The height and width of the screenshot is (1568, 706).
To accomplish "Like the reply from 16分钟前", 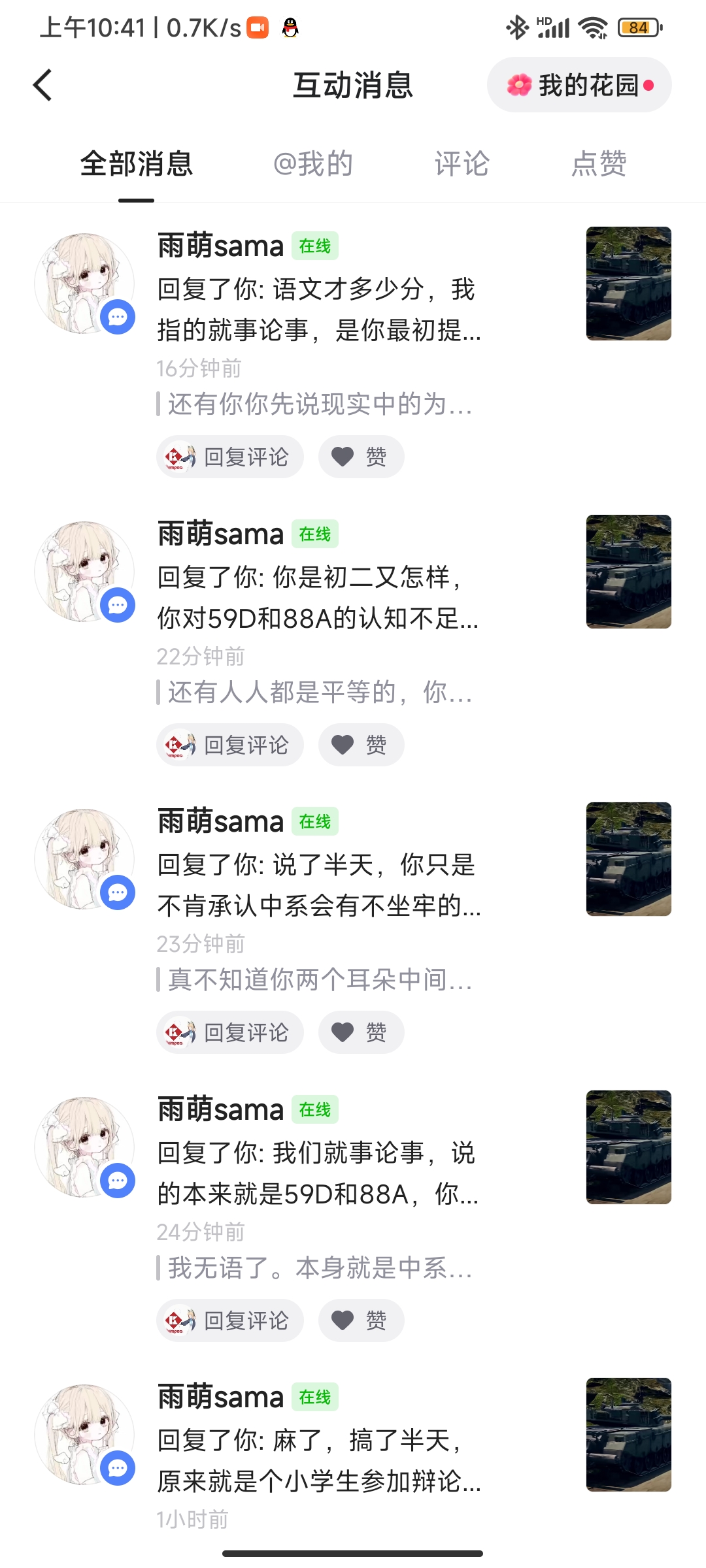I will click(x=361, y=457).
